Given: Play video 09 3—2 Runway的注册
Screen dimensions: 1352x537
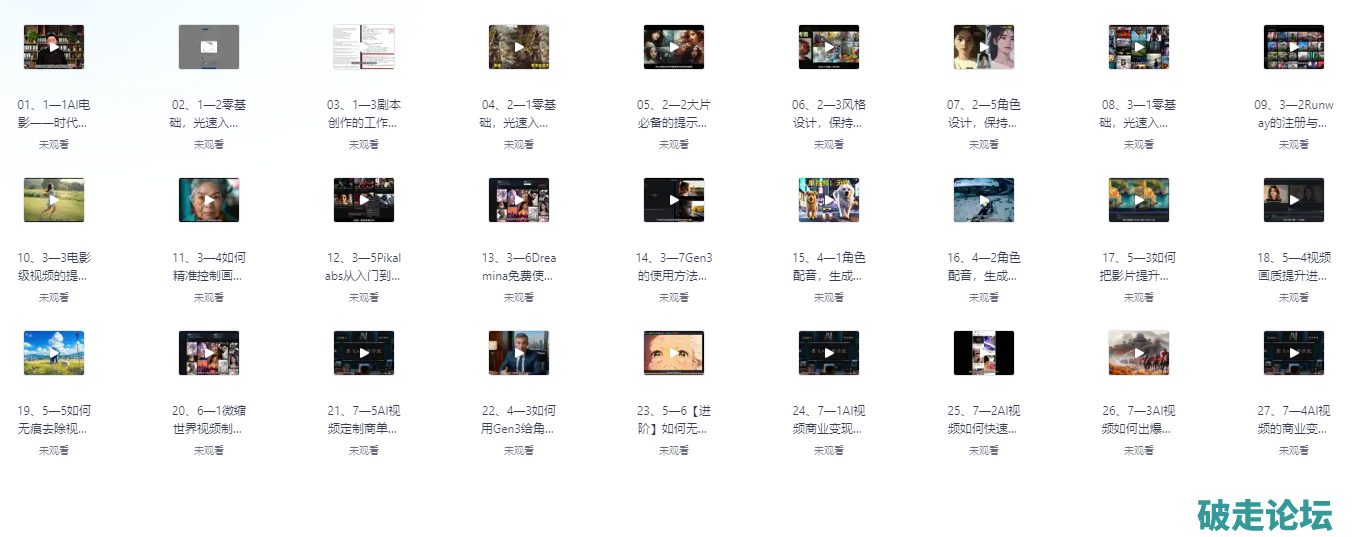Looking at the screenshot, I should click(x=1294, y=47).
